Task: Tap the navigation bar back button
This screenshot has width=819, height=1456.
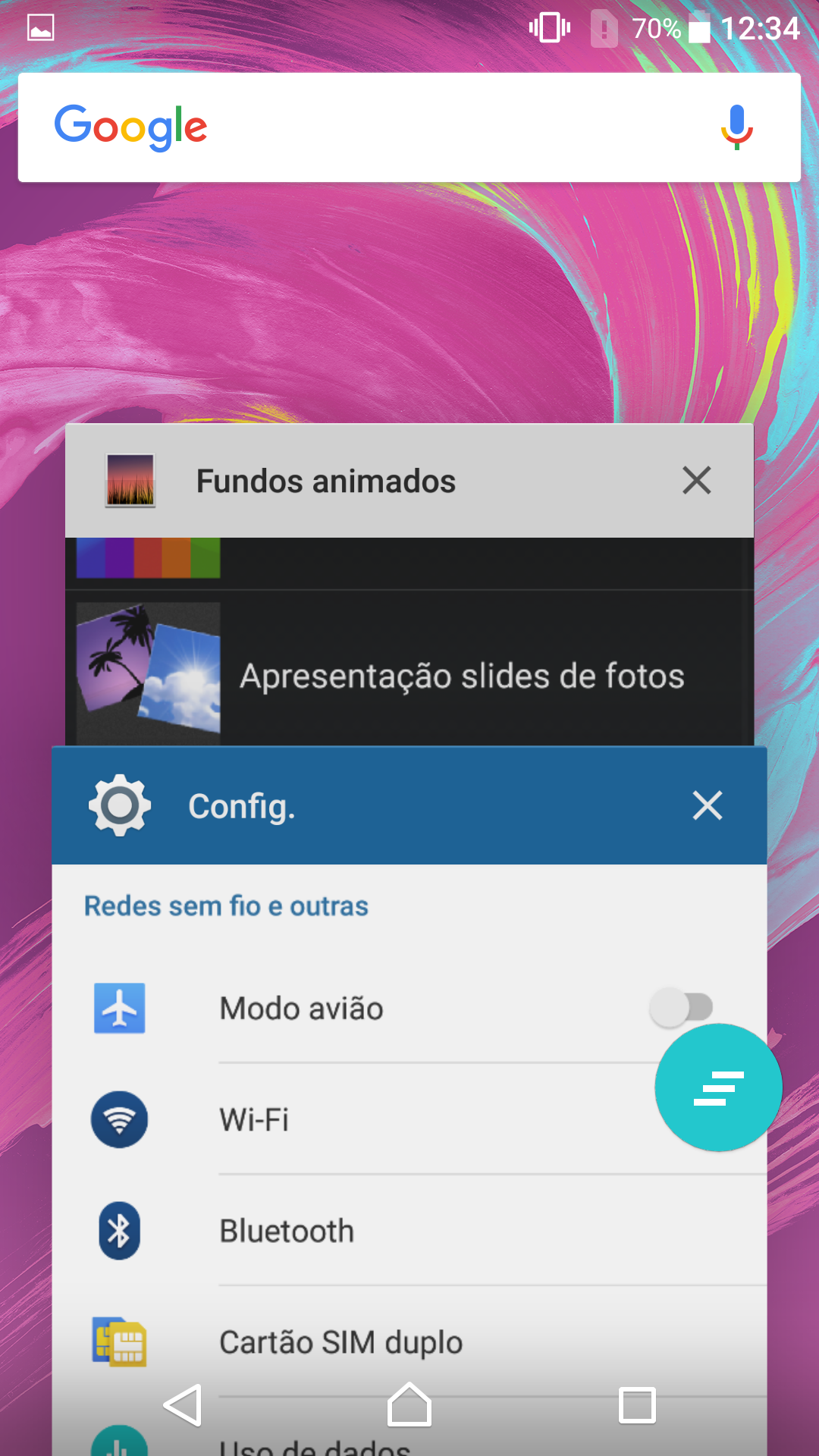Action: [183, 1405]
